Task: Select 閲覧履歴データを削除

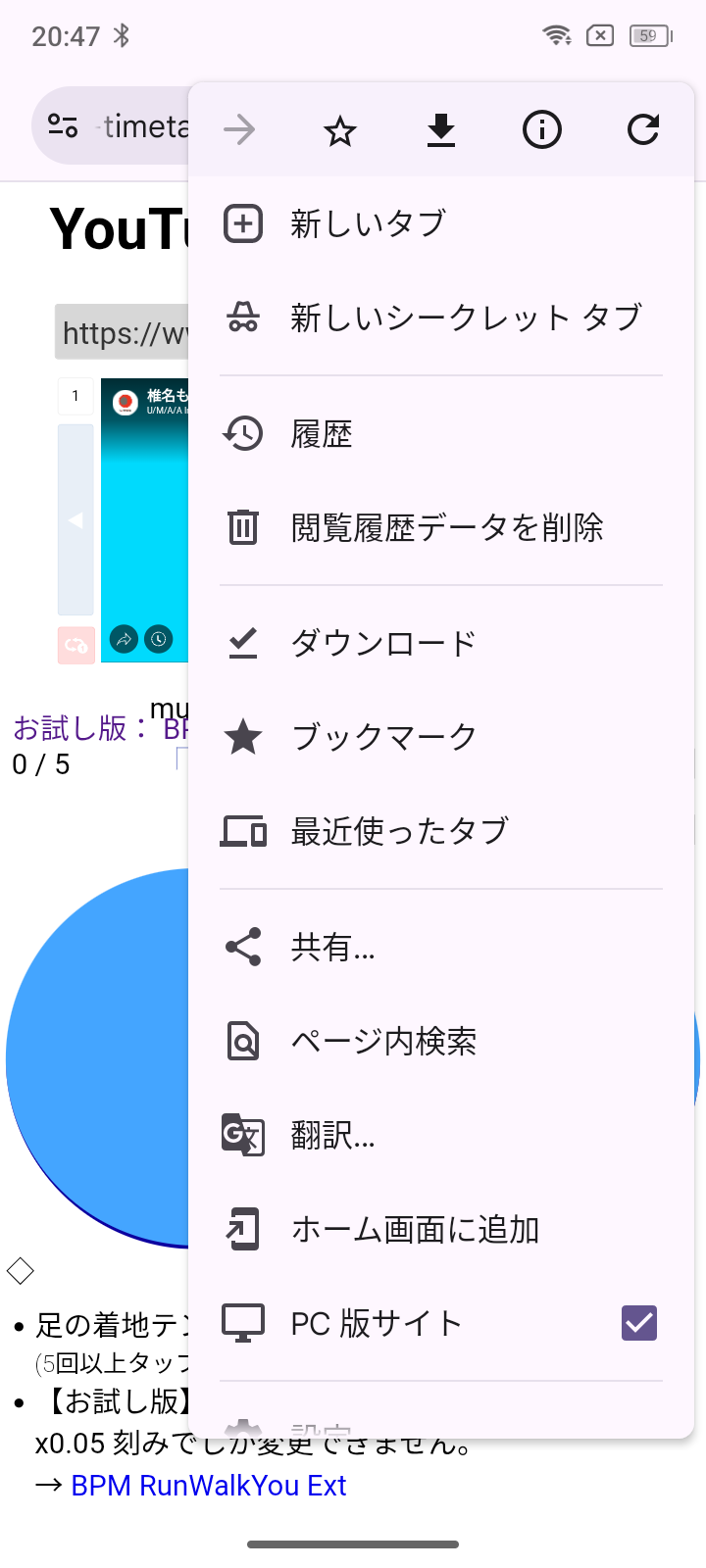Action: pos(447,527)
